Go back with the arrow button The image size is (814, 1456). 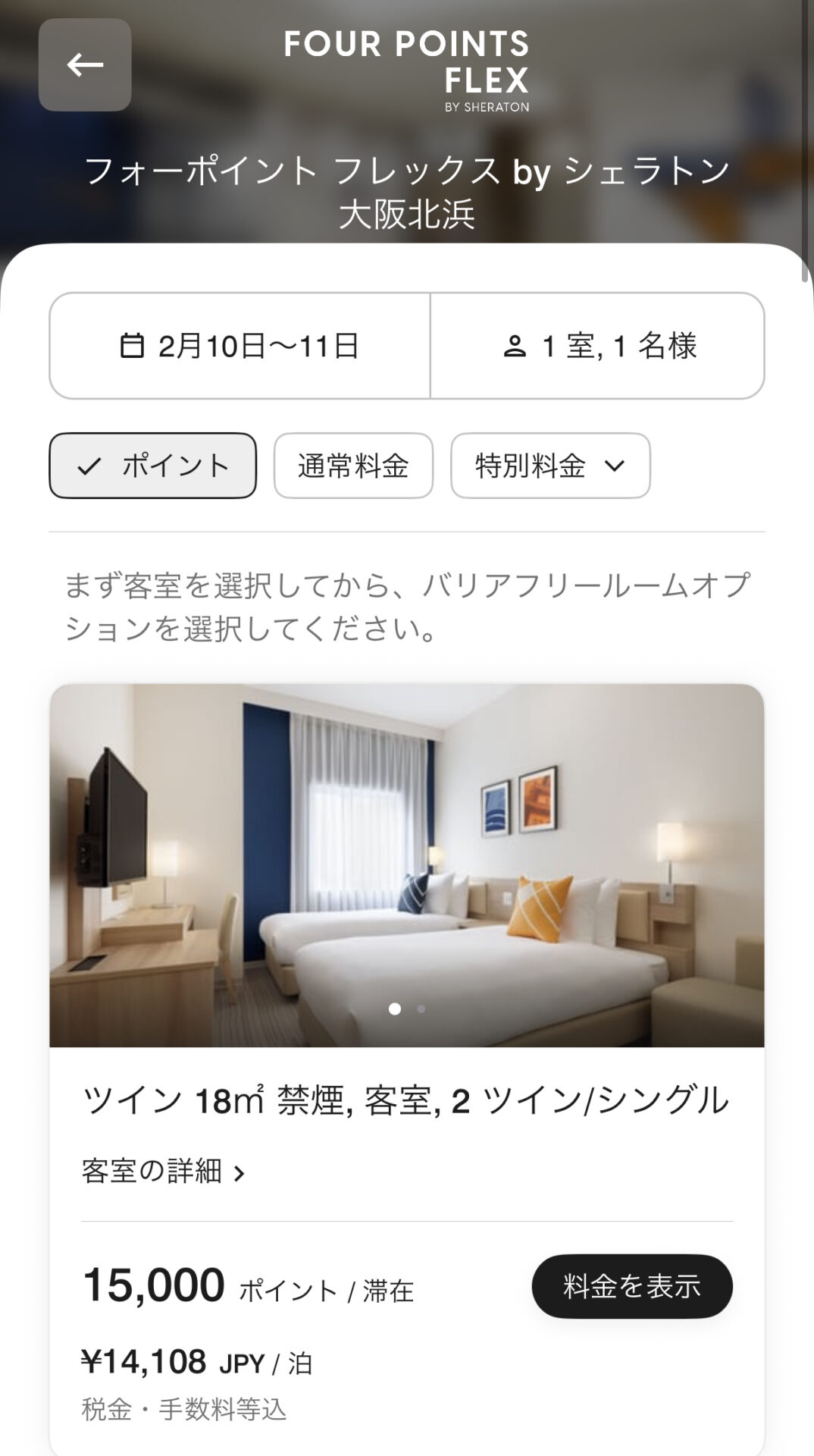point(85,65)
